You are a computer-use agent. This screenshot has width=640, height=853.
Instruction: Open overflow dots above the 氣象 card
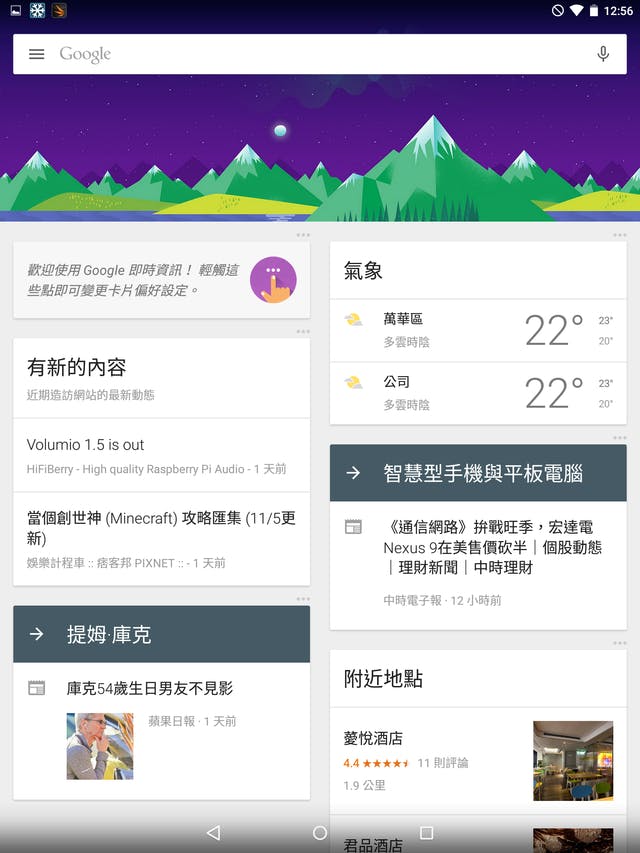620,235
